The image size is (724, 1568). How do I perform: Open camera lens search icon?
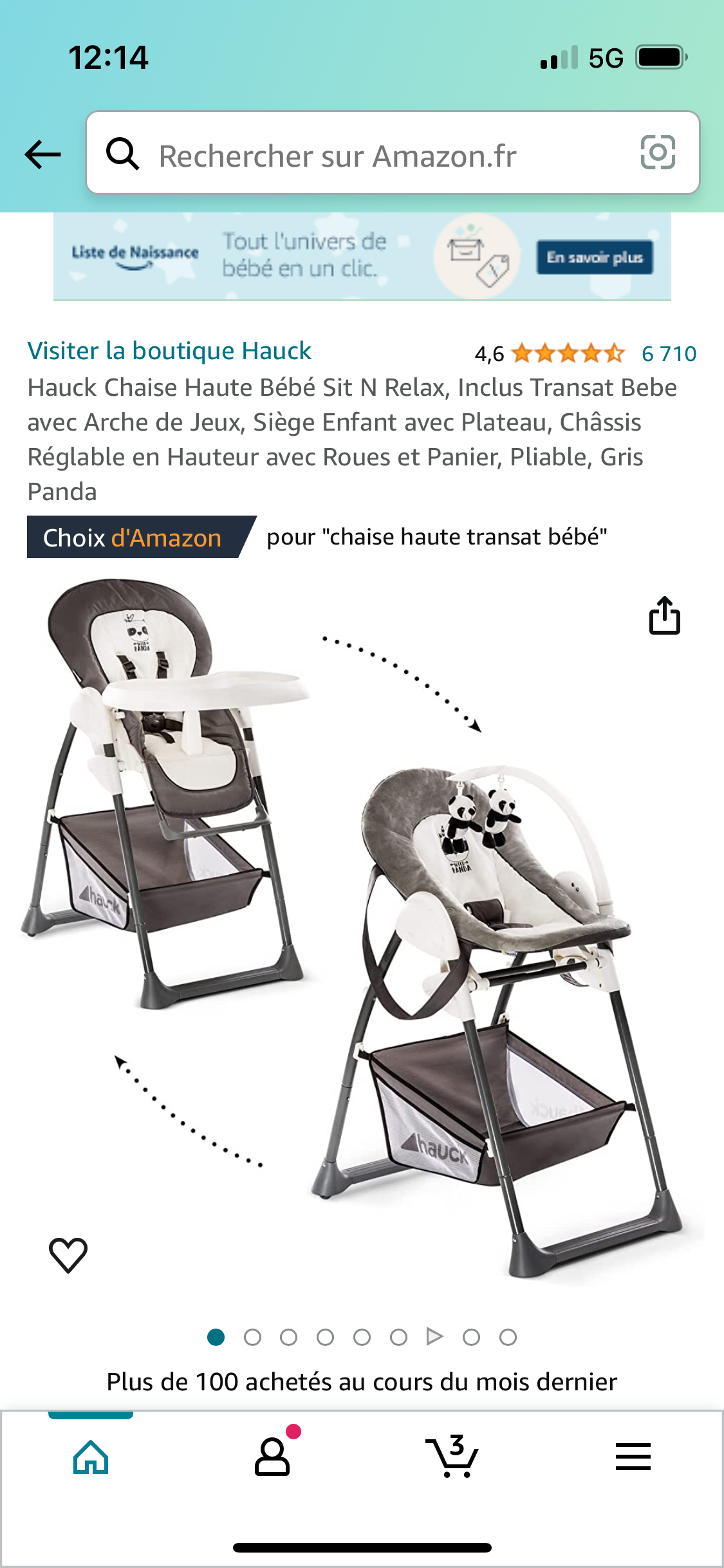pyautogui.click(x=658, y=153)
